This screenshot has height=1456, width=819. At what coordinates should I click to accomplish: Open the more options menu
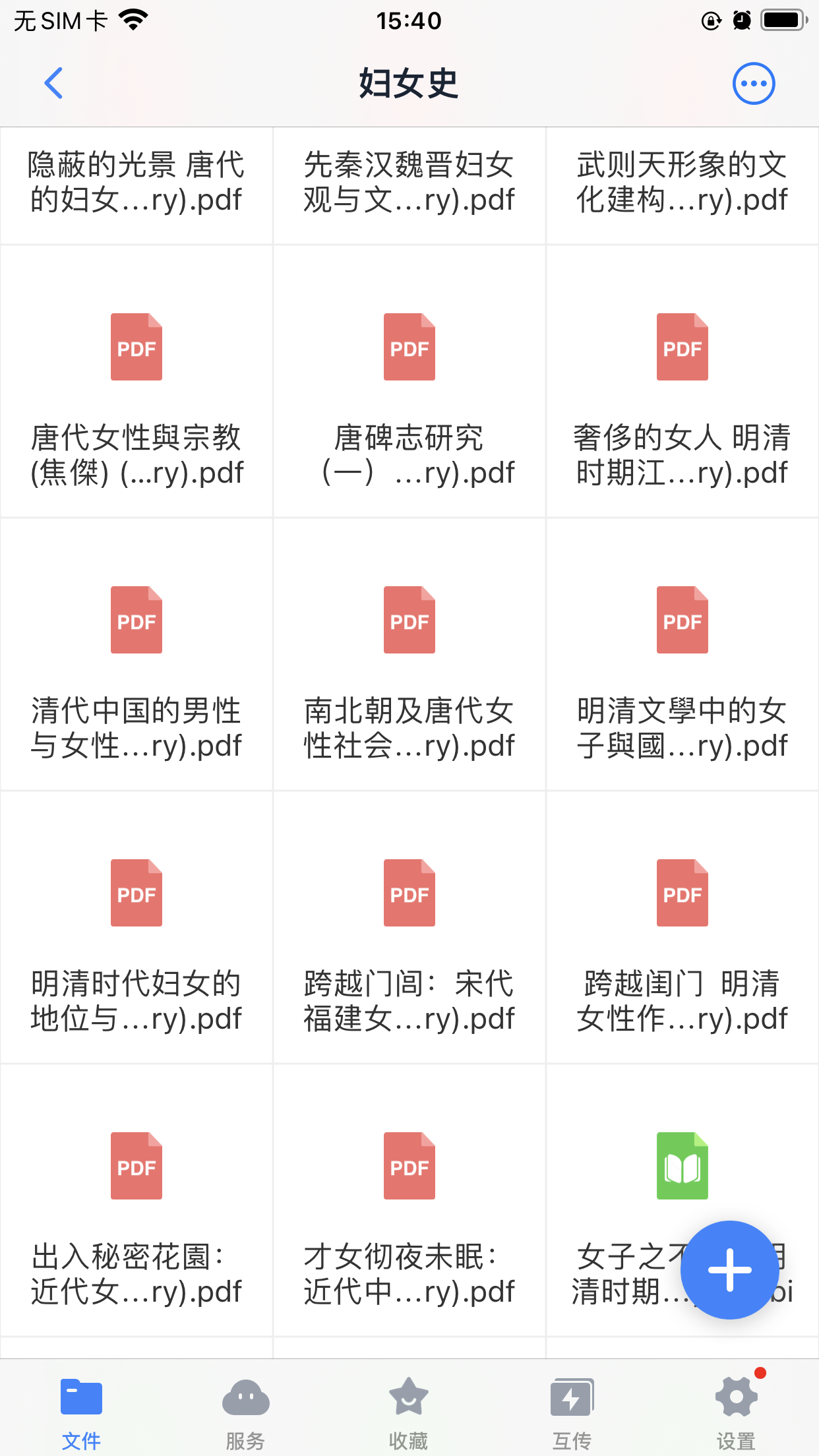click(754, 84)
